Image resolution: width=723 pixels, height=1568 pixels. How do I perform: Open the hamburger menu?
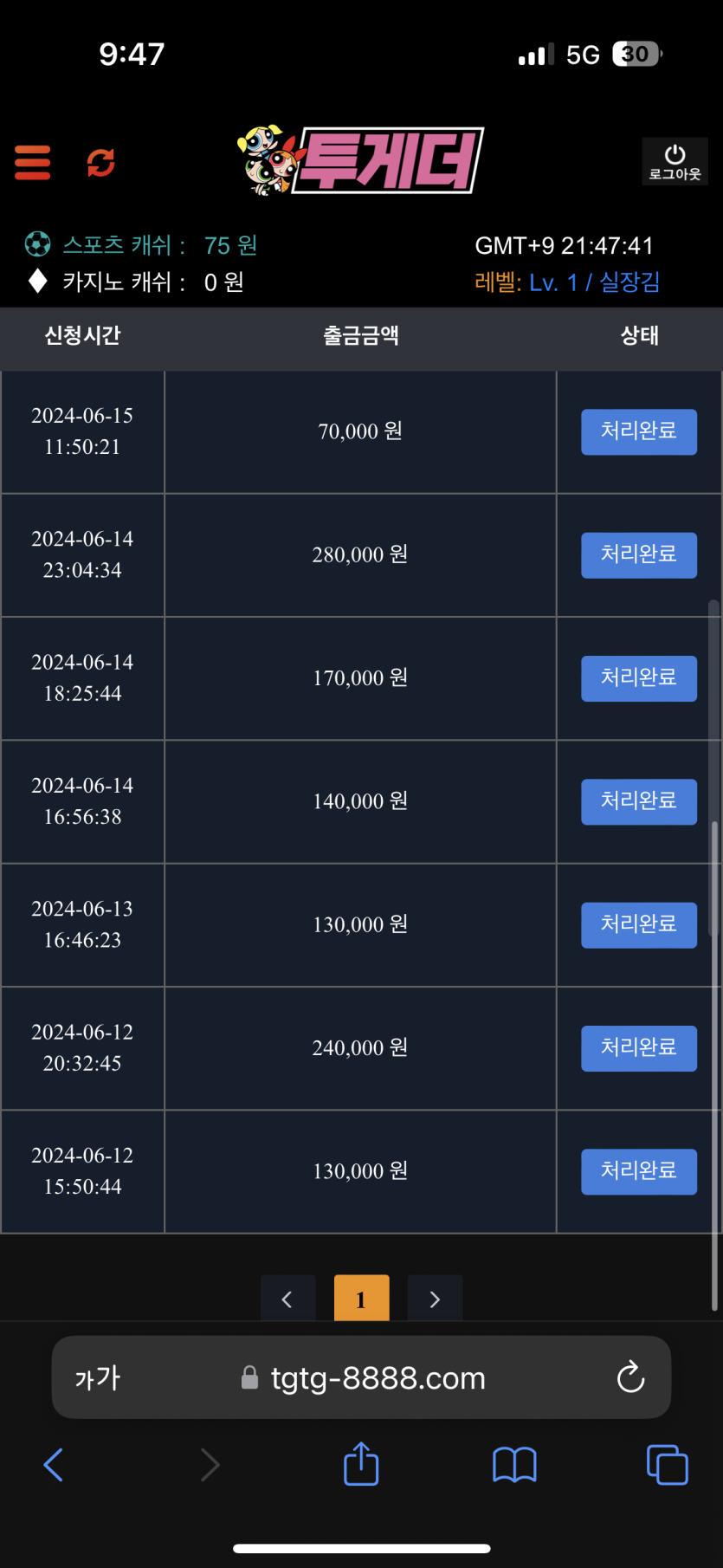[x=33, y=163]
